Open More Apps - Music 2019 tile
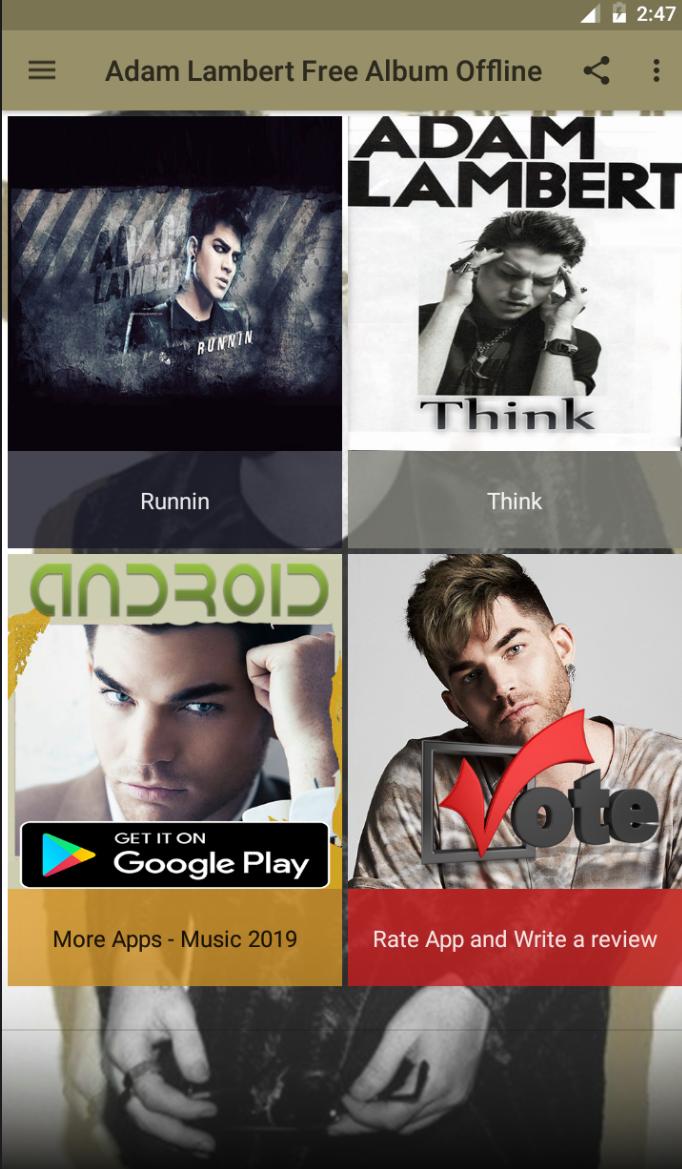682x1169 pixels. (174, 770)
